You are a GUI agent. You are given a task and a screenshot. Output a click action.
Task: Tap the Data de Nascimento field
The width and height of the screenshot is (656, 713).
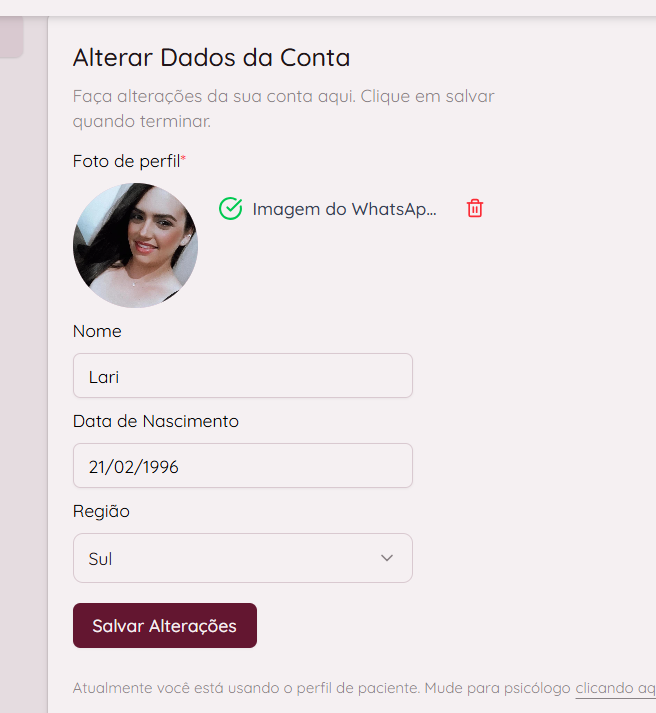[242, 466]
